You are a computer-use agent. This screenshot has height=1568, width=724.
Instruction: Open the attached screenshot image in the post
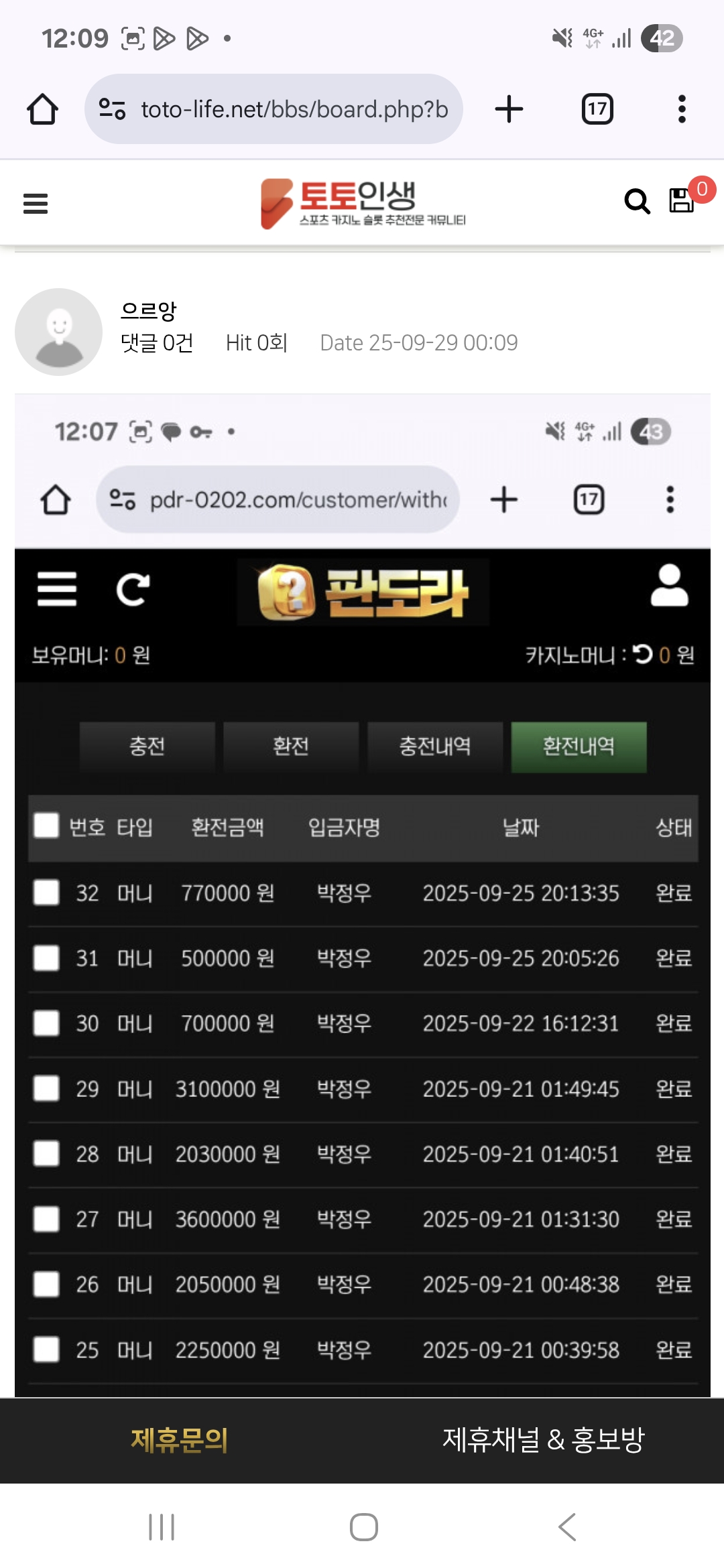[x=362, y=891]
